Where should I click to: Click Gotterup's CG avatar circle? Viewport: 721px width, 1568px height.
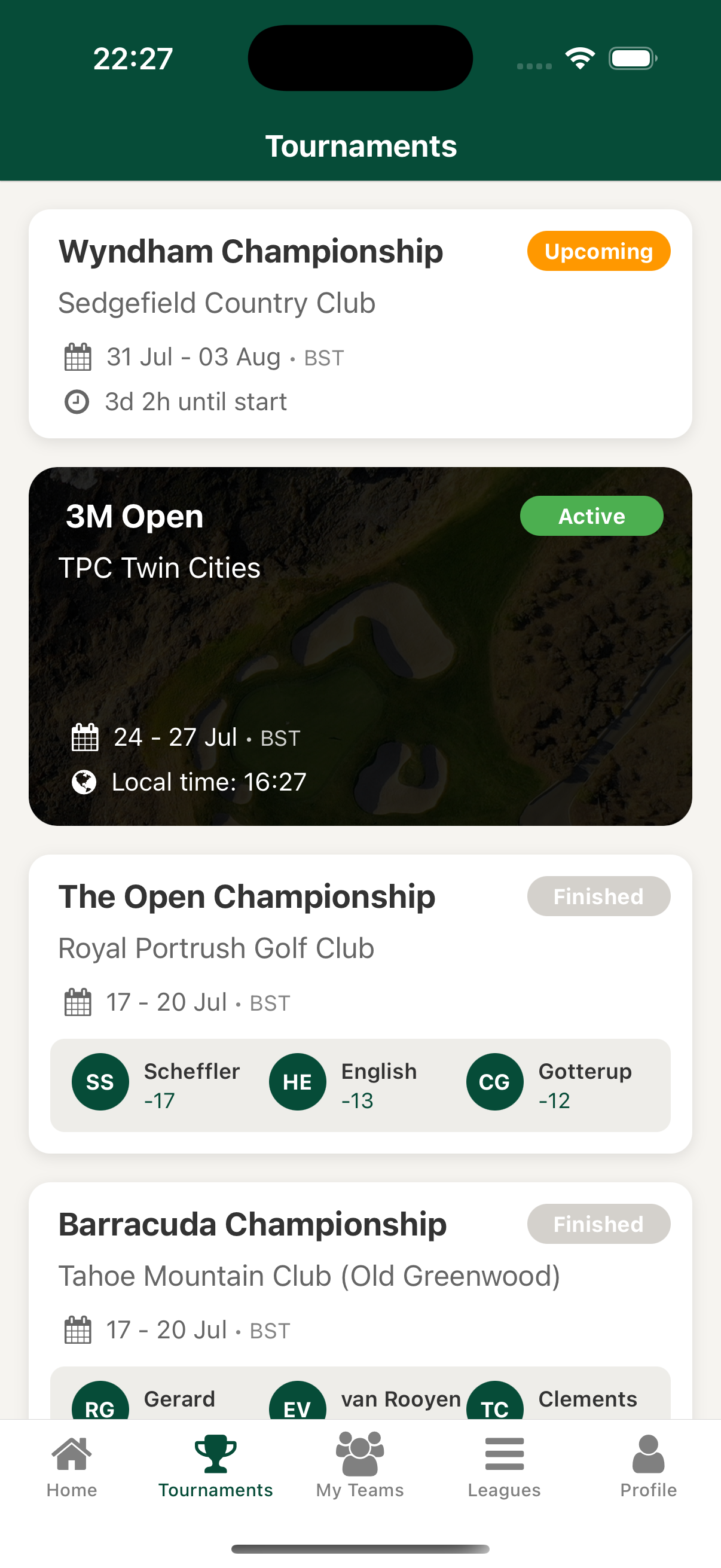(x=494, y=1082)
